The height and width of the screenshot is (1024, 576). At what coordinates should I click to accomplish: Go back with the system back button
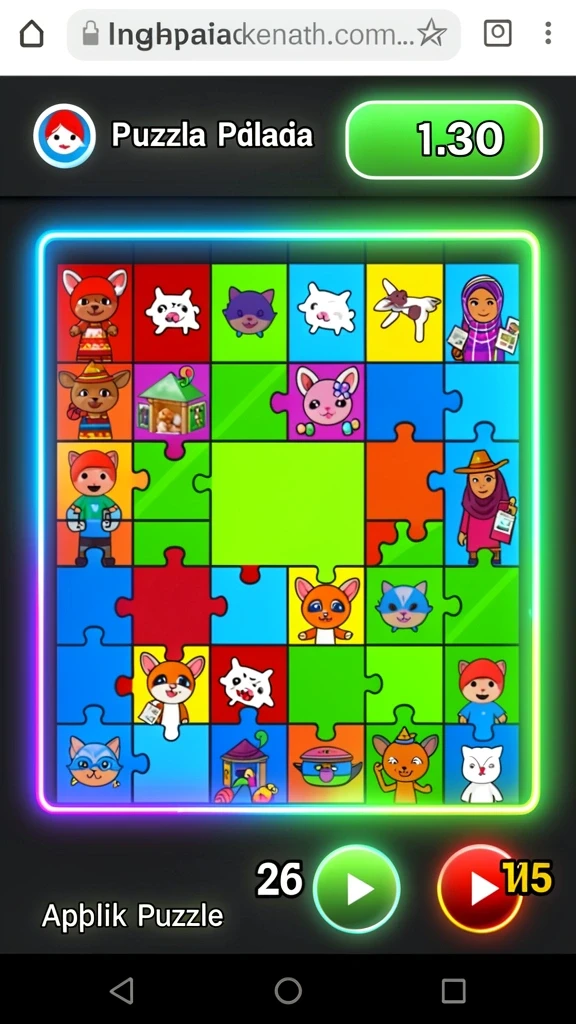click(x=121, y=990)
